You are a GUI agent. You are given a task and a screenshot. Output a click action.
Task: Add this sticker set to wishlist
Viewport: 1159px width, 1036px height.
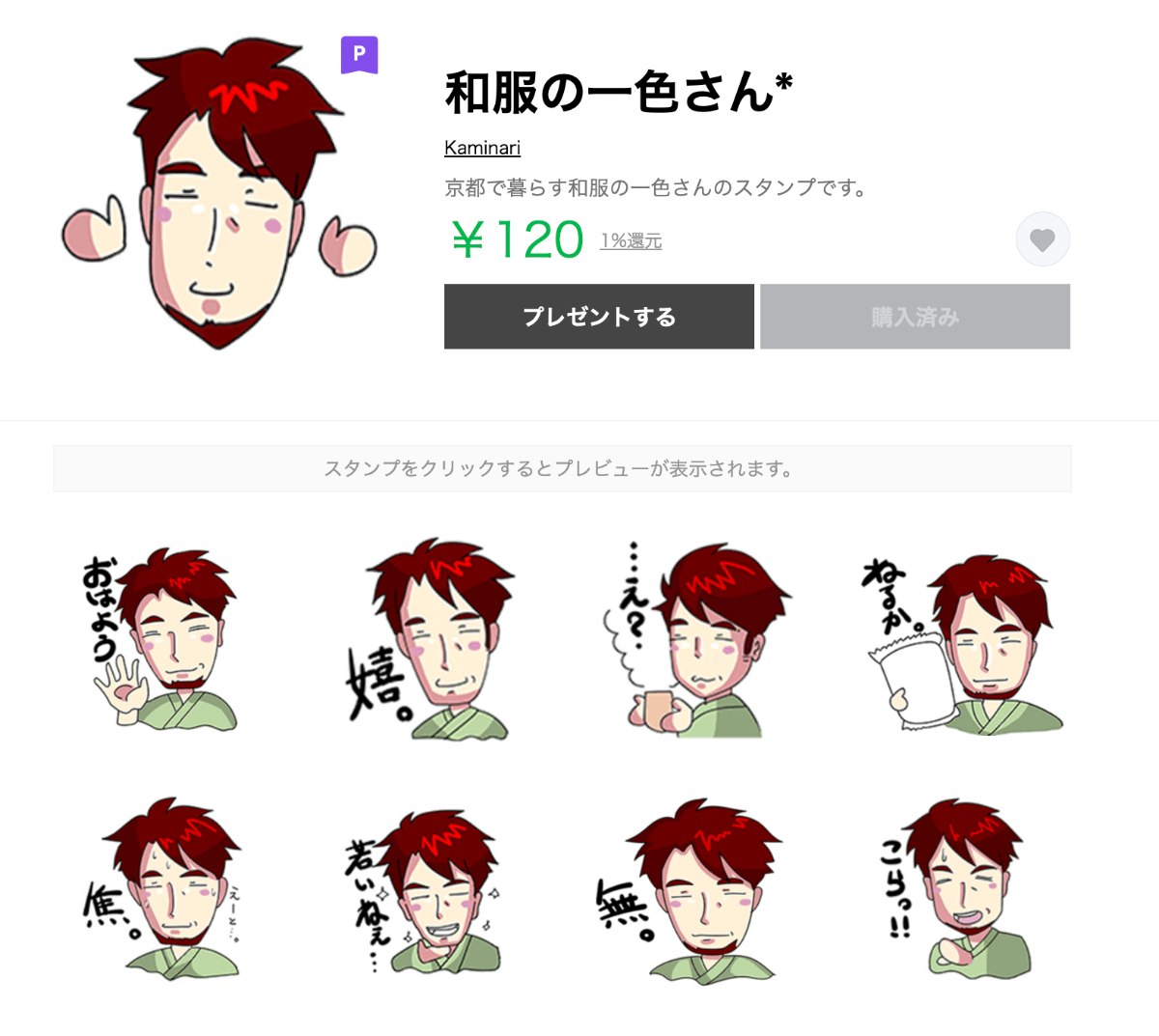(1042, 239)
